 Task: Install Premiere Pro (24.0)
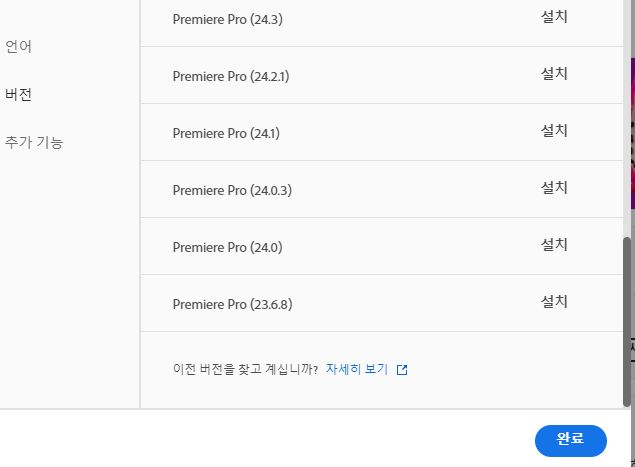554,245
